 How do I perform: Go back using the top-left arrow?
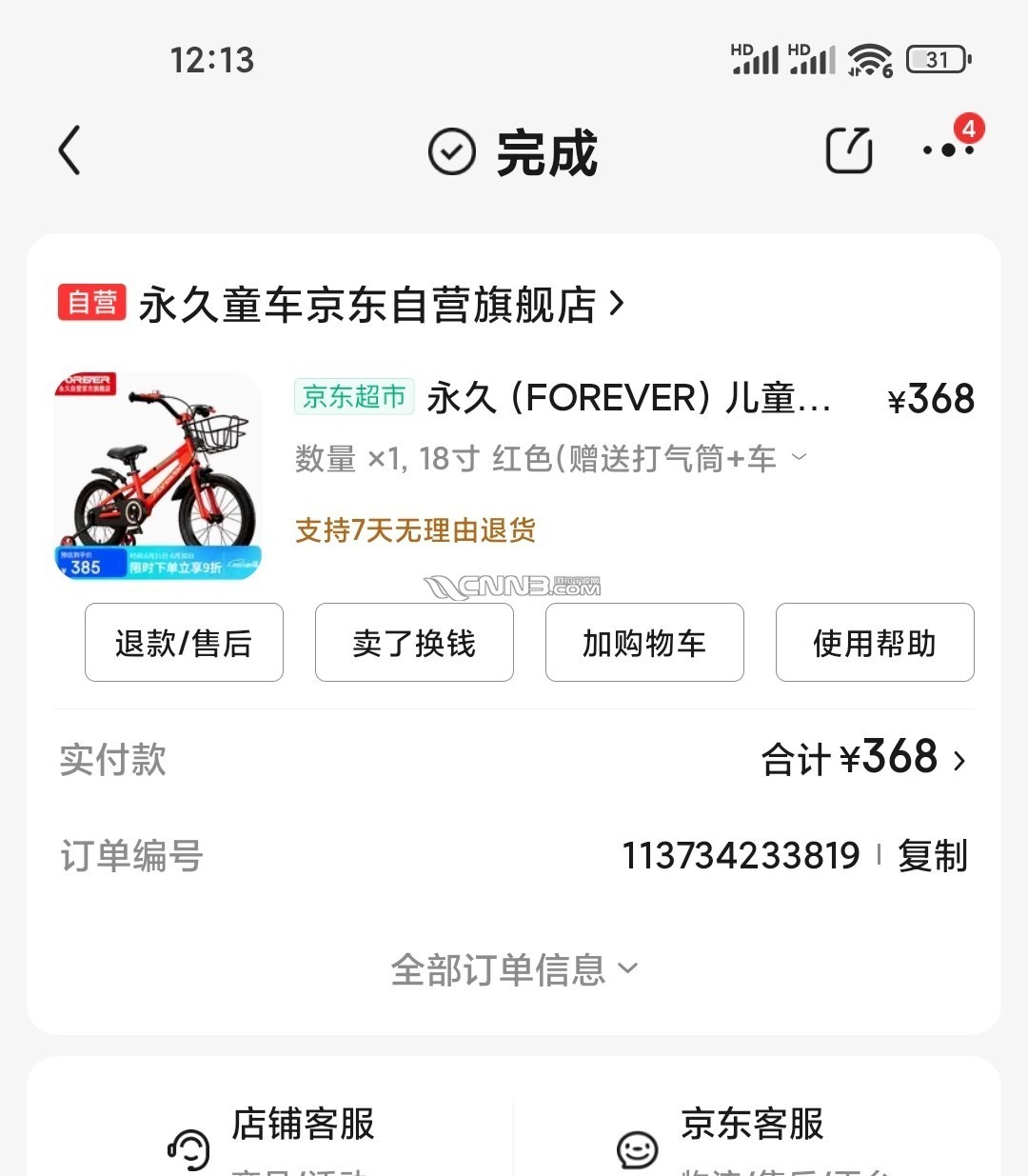point(69,150)
